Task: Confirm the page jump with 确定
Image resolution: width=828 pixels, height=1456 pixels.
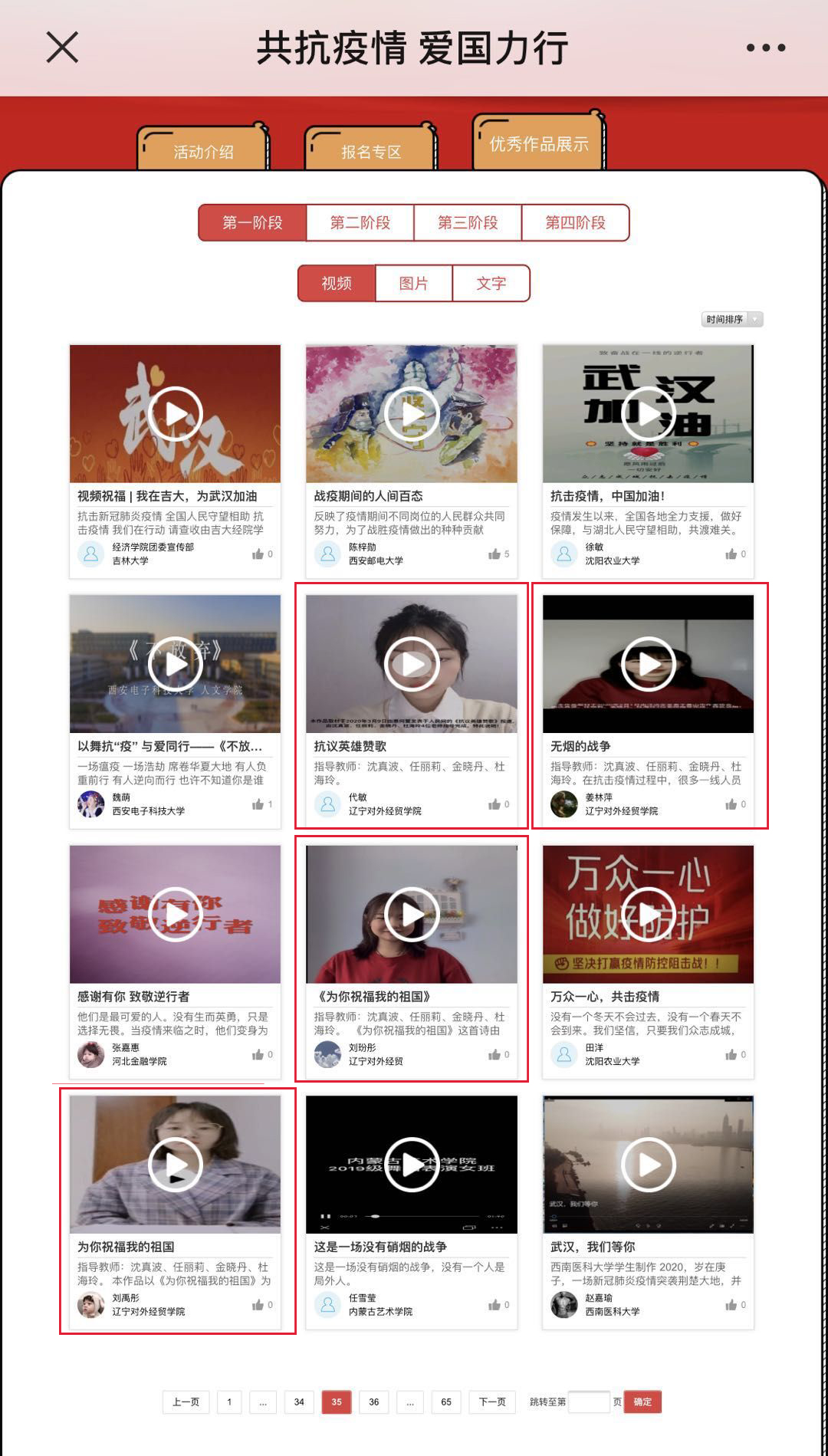Action: (x=642, y=1402)
